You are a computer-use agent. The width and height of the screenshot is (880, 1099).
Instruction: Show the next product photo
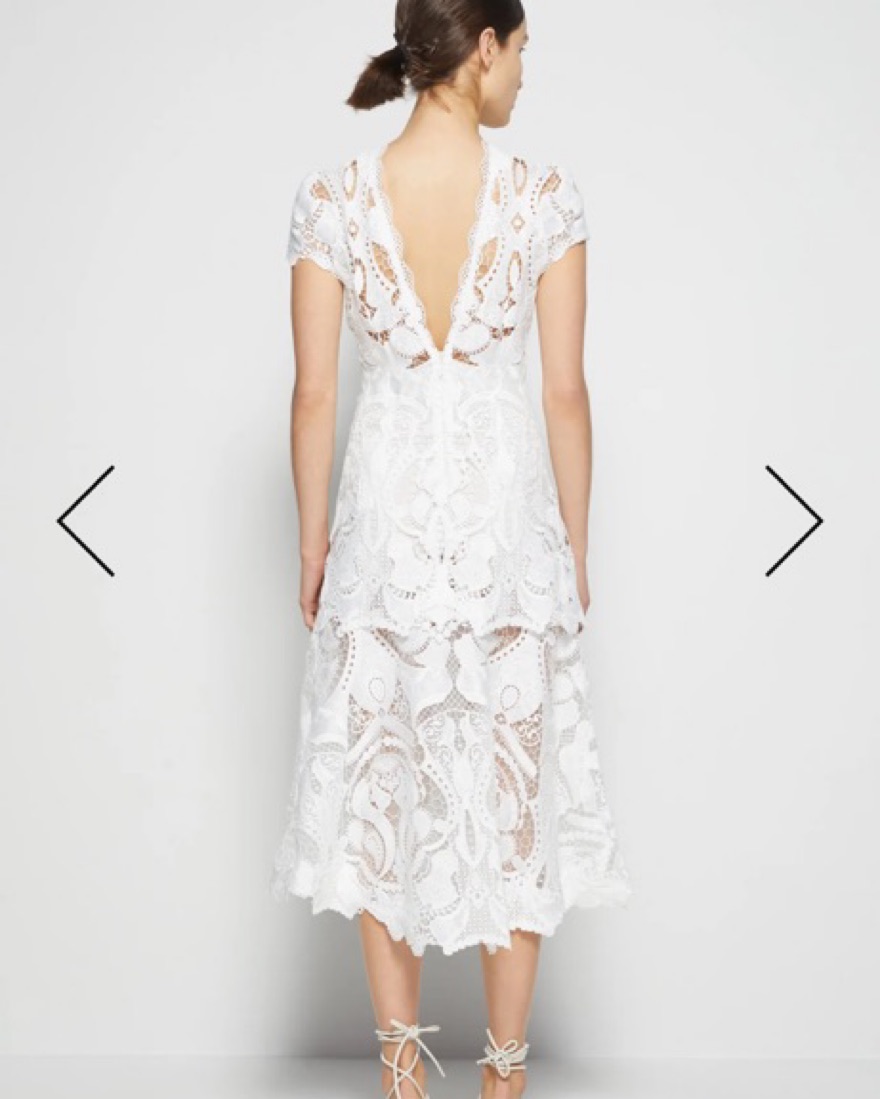click(793, 520)
